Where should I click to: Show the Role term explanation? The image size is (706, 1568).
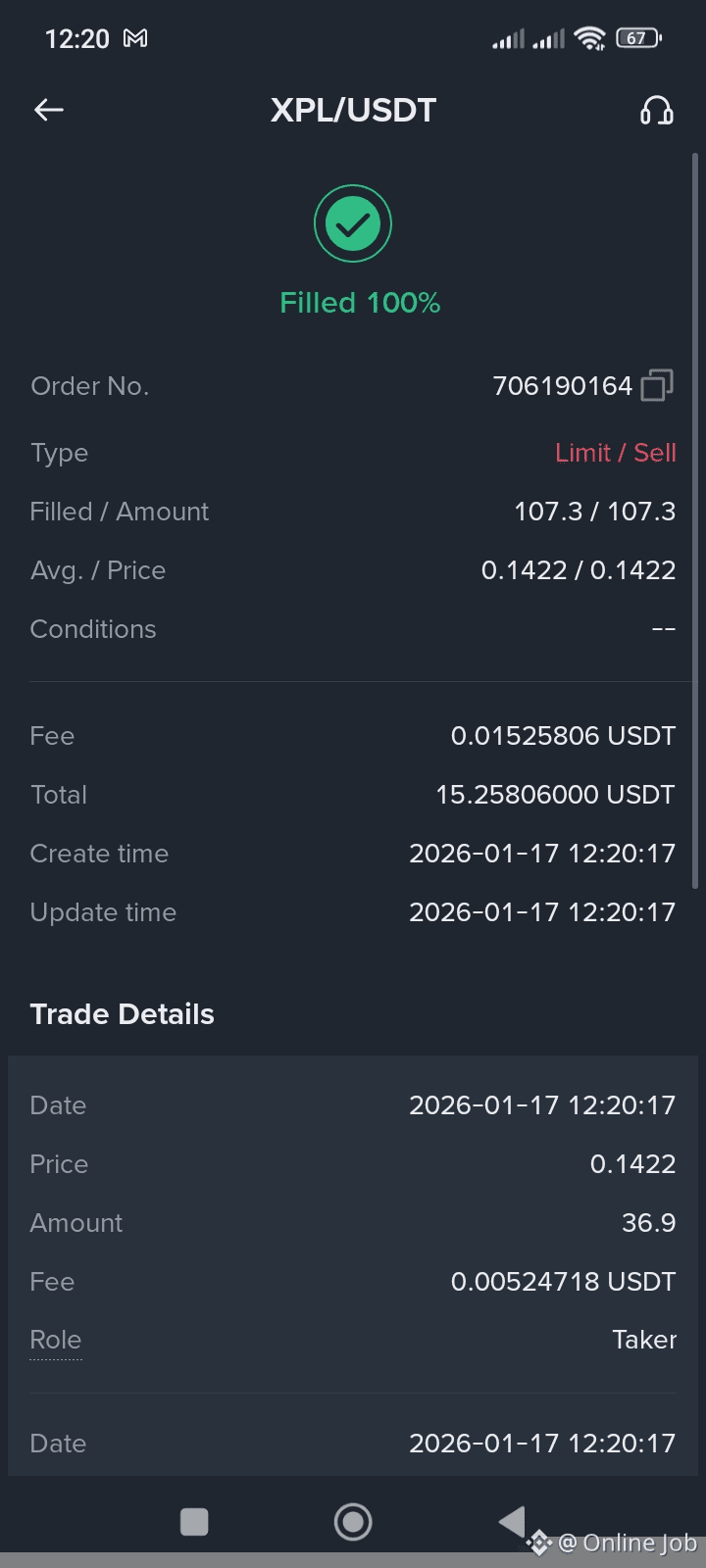coord(56,1340)
